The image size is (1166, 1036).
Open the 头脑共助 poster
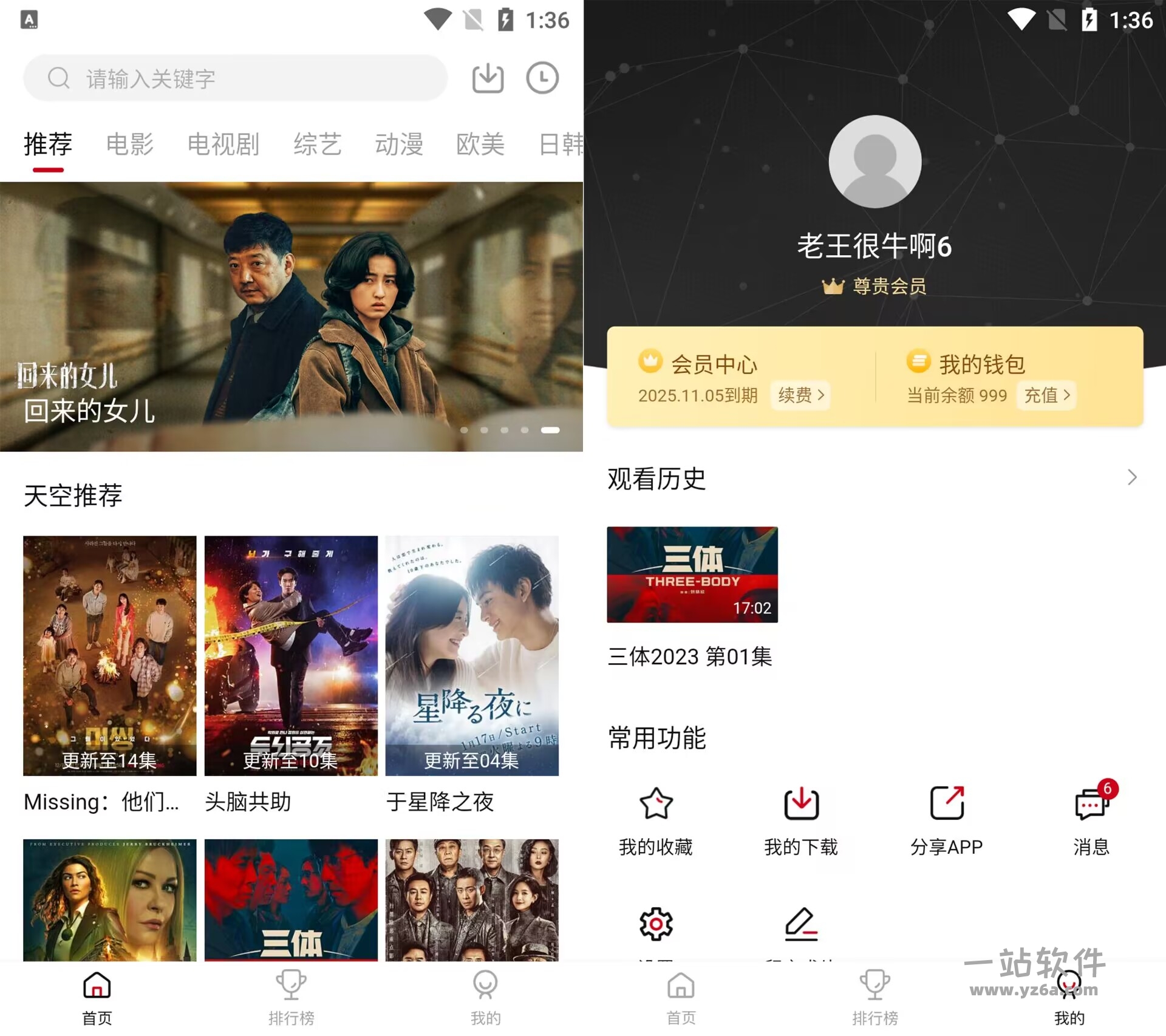tap(290, 656)
